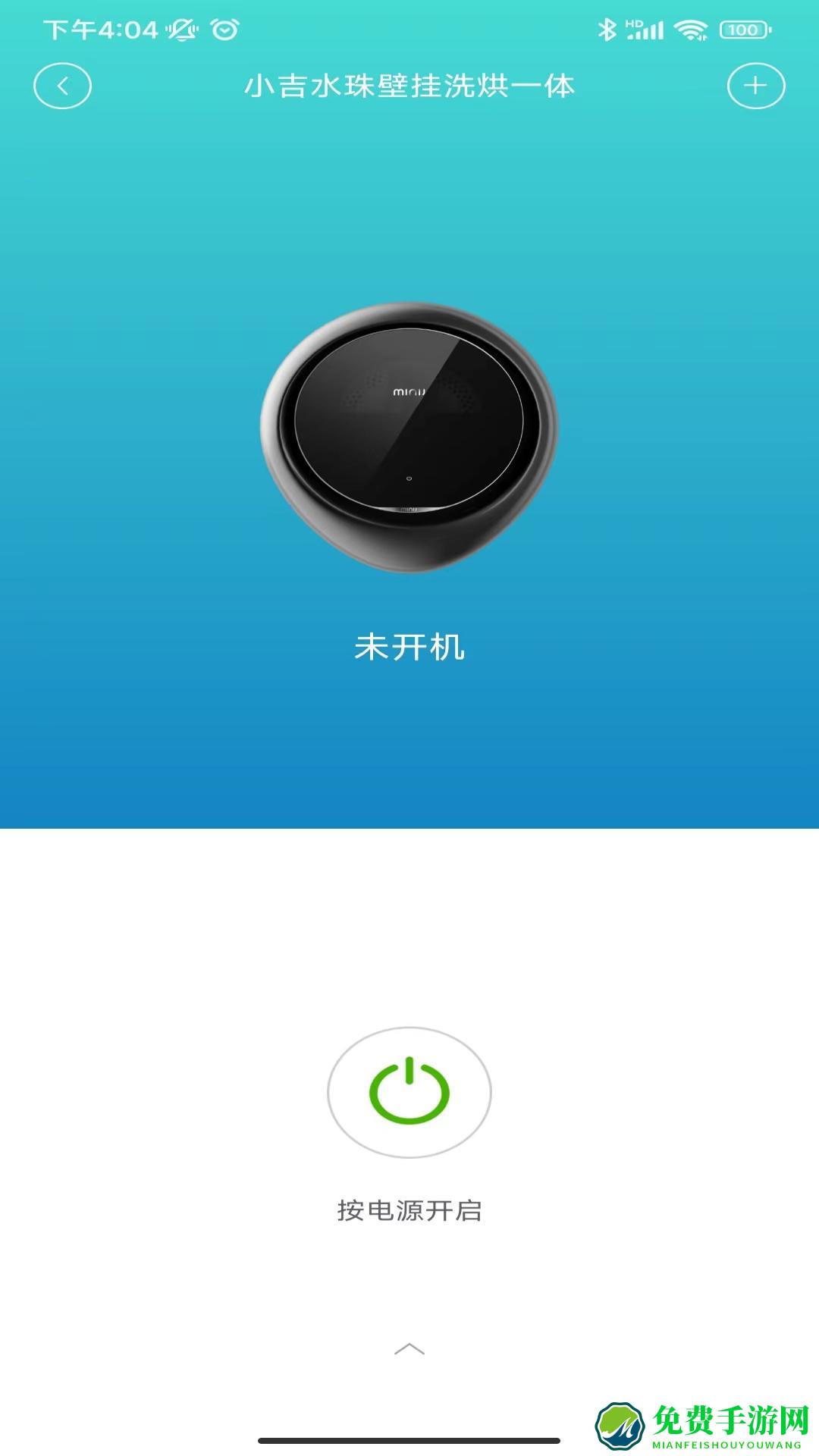Tap the back arrow icon

(x=63, y=86)
